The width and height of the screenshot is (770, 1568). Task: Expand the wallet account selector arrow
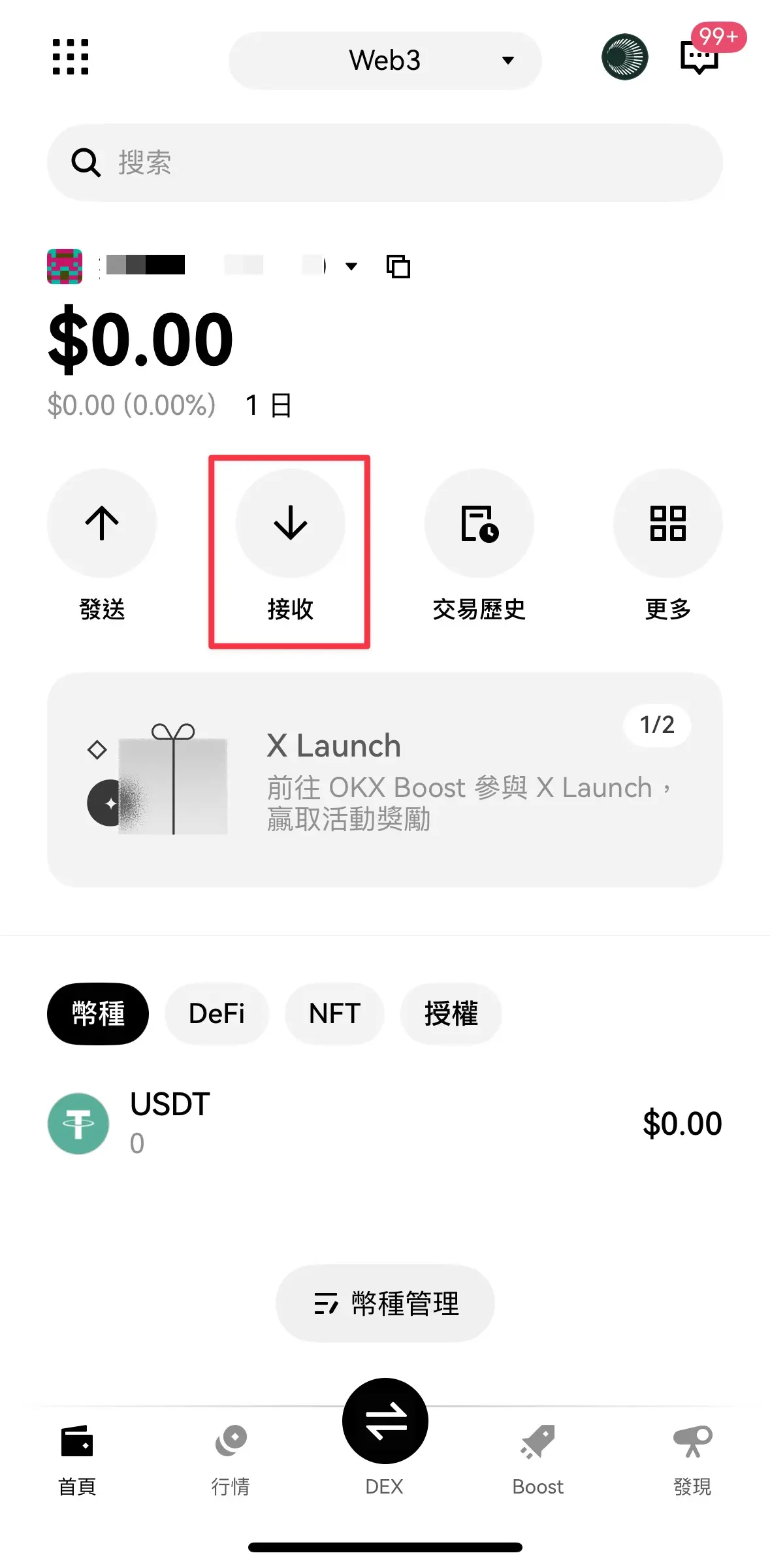[351, 267]
